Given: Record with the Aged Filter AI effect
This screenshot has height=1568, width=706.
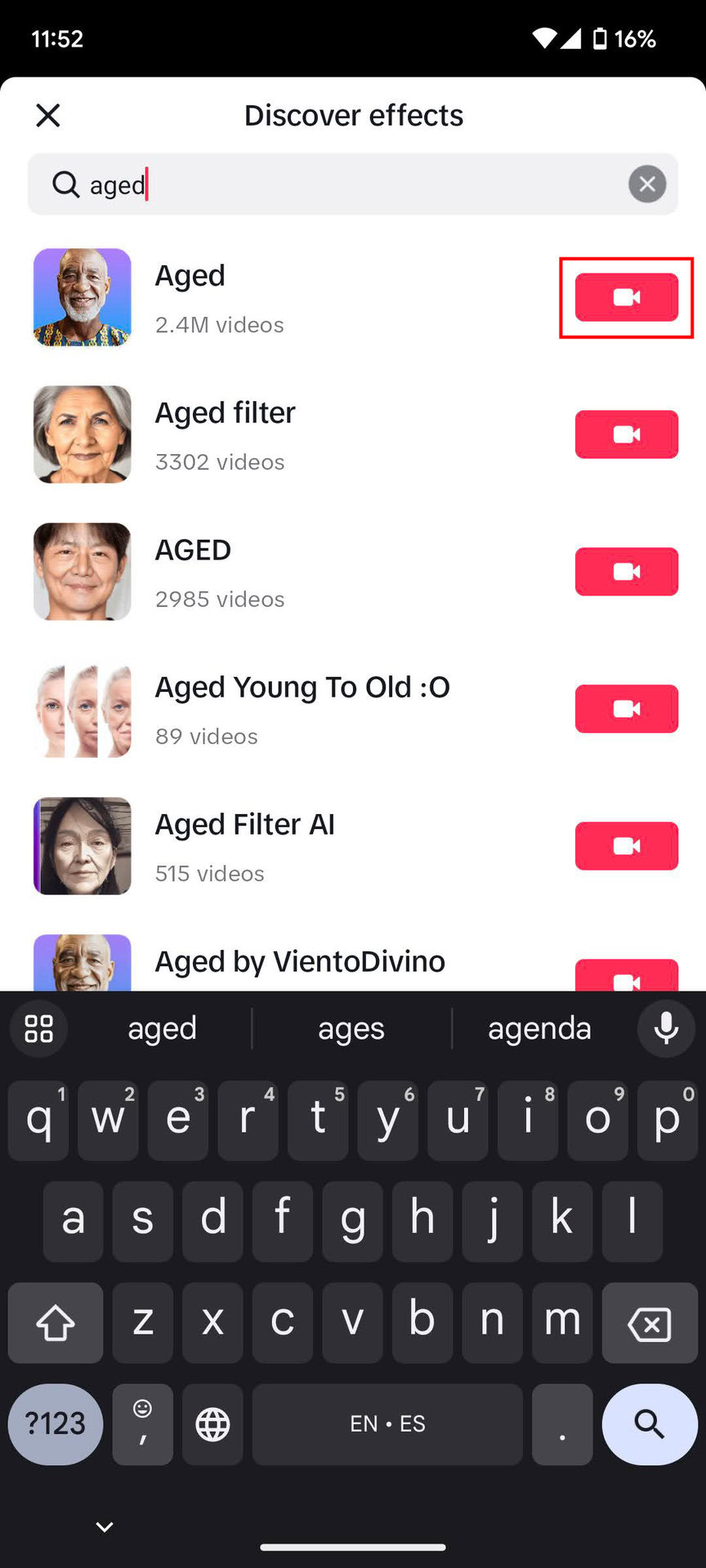Looking at the screenshot, I should coord(626,846).
